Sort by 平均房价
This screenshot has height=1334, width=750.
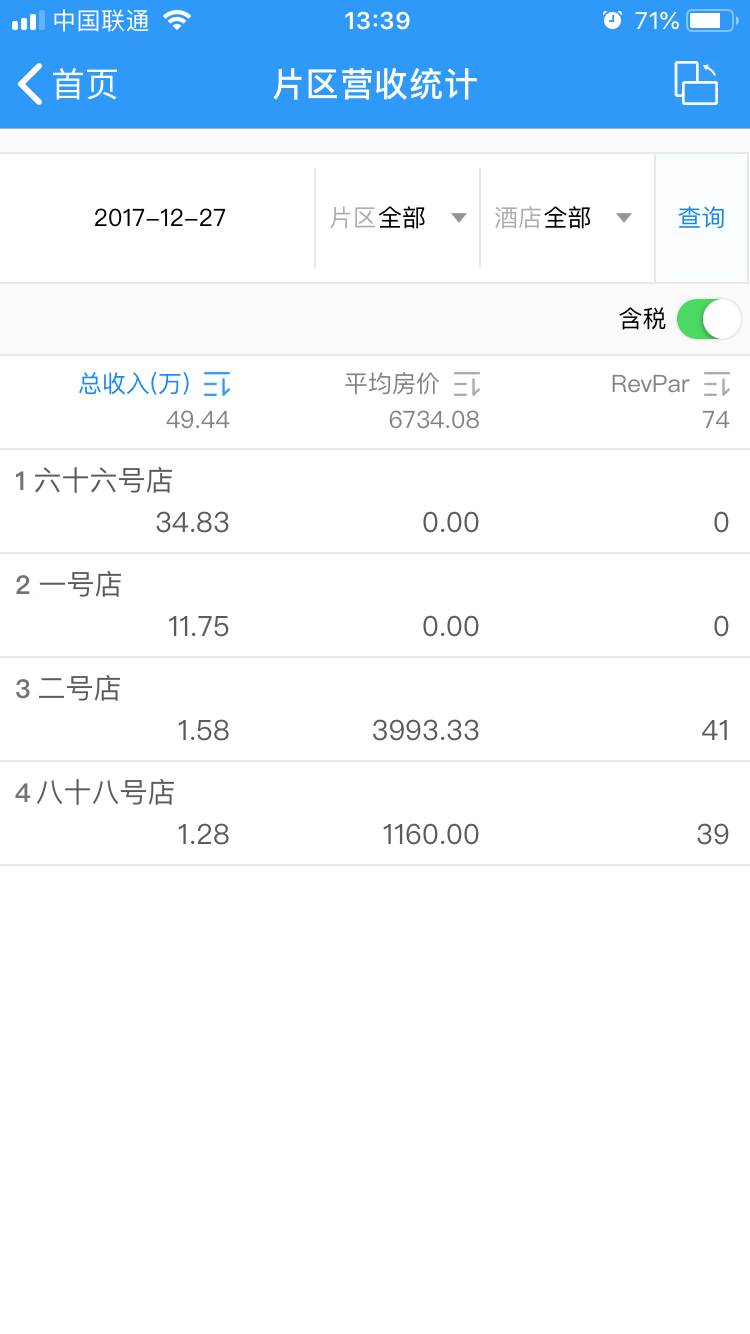point(412,384)
